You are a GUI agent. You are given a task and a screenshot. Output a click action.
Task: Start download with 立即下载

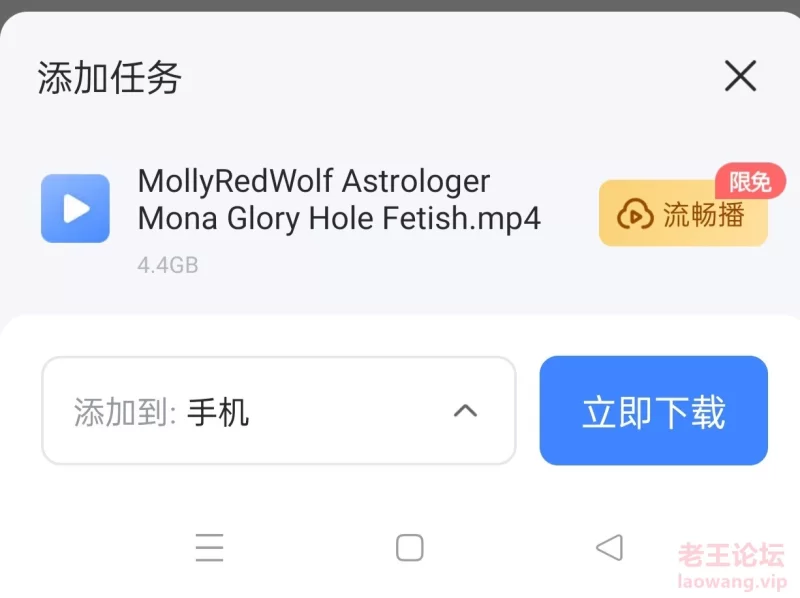653,411
